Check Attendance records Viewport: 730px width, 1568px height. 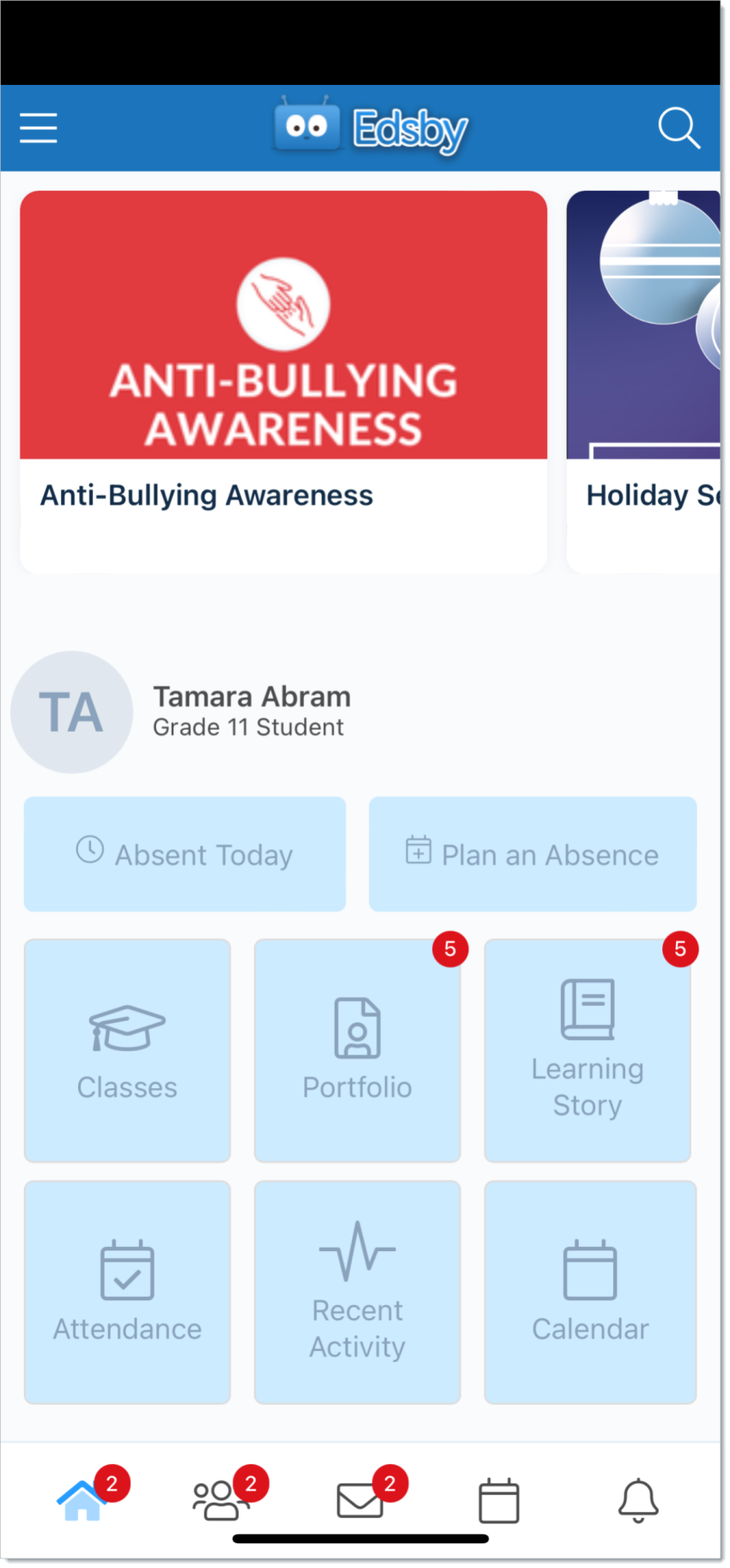click(x=127, y=1291)
